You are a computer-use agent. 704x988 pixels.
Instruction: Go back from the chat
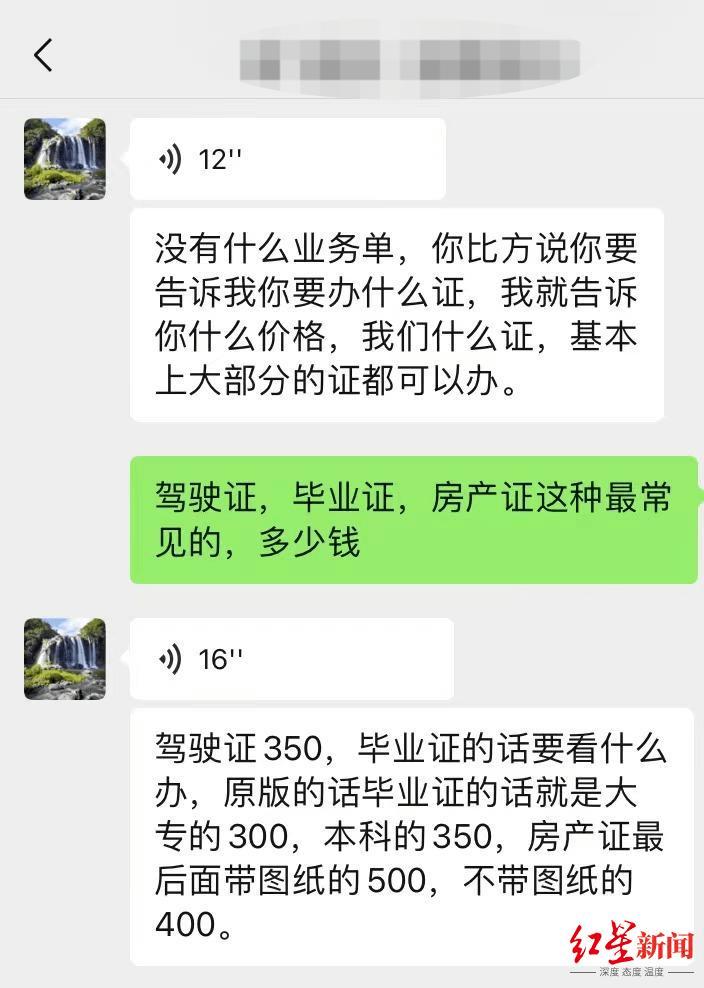[x=43, y=54]
